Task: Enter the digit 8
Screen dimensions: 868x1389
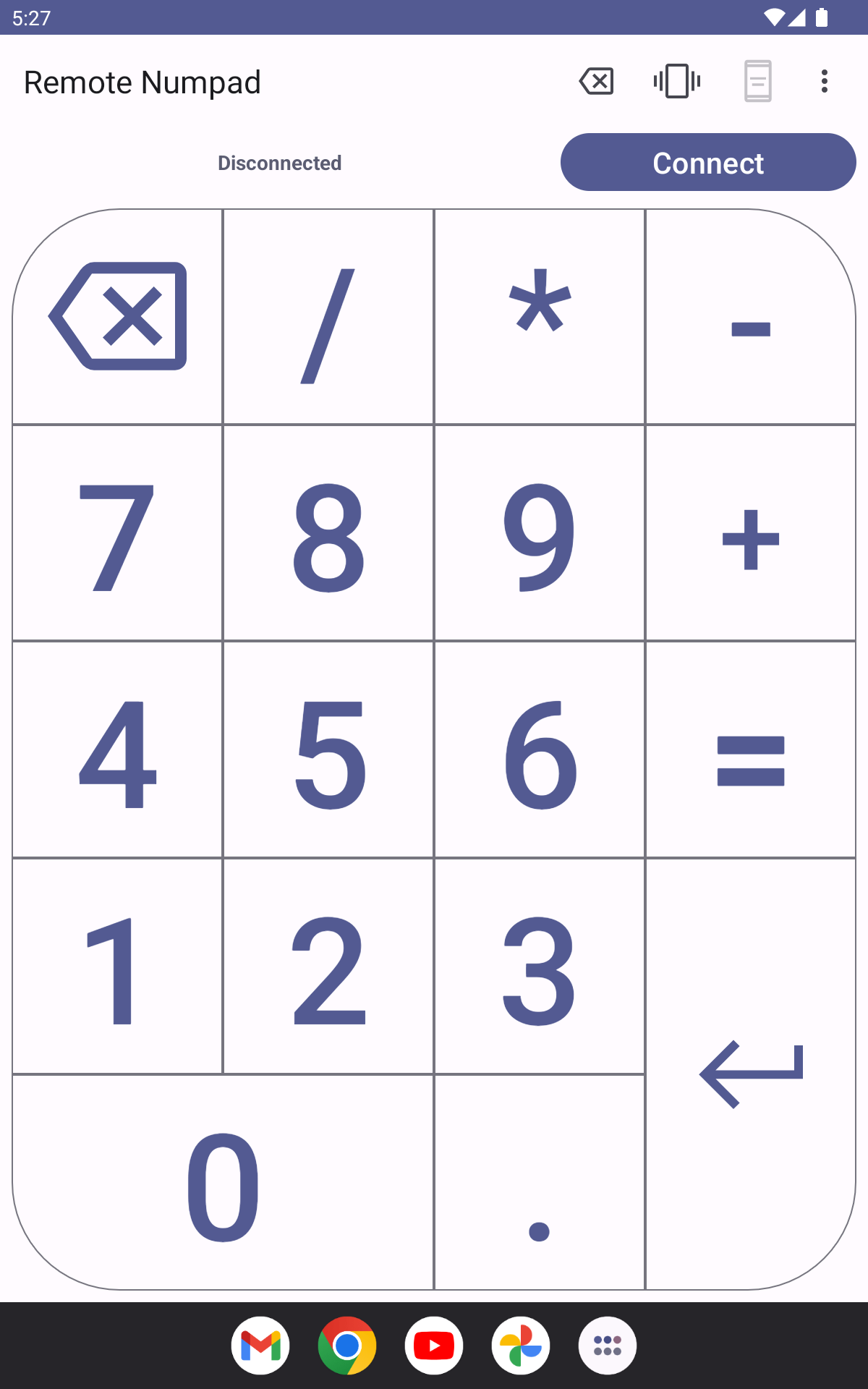Action: coord(328,534)
